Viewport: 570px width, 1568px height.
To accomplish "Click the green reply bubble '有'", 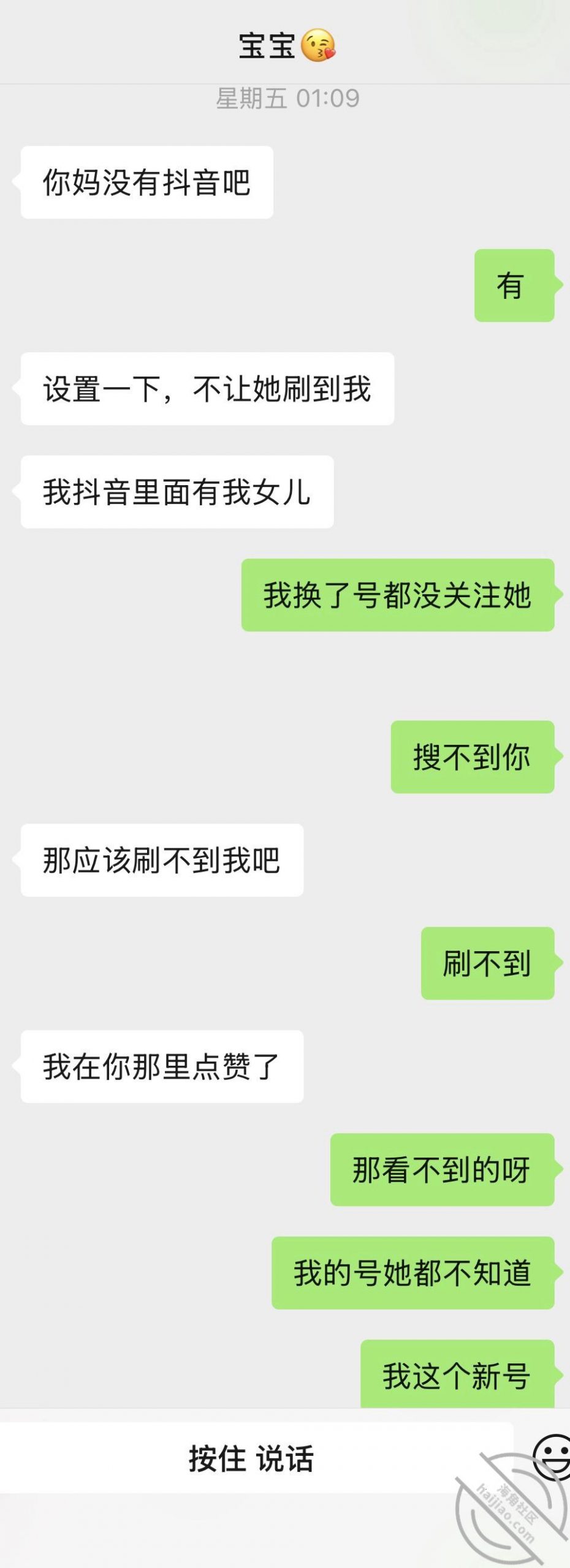I will pos(514,286).
